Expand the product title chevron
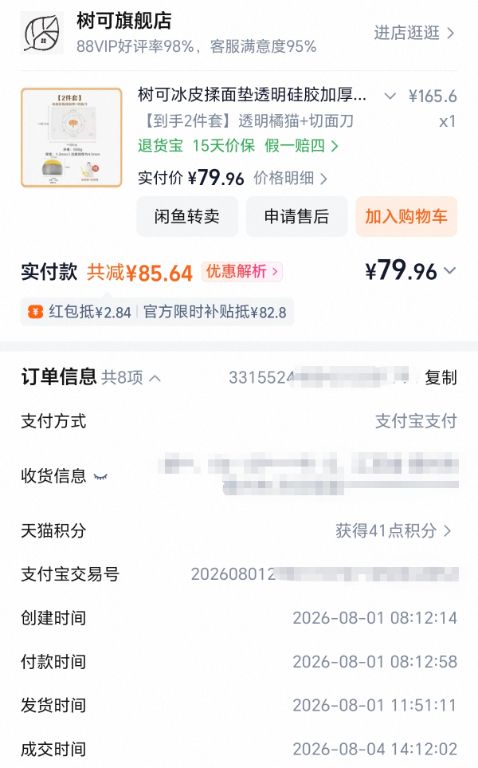 (x=390, y=96)
